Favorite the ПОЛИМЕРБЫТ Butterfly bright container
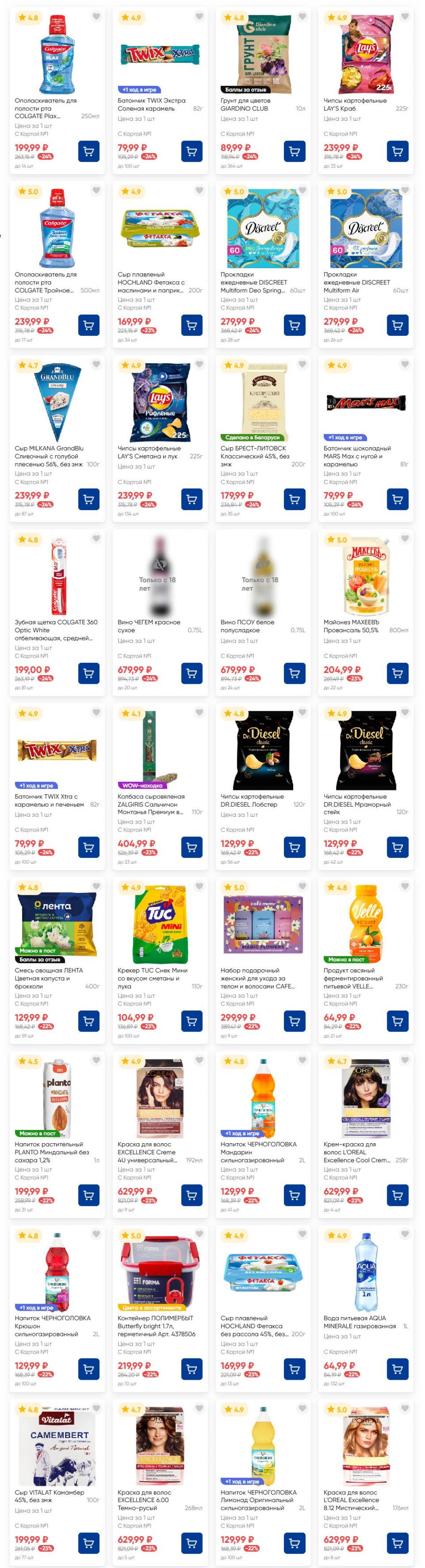 (198, 1234)
